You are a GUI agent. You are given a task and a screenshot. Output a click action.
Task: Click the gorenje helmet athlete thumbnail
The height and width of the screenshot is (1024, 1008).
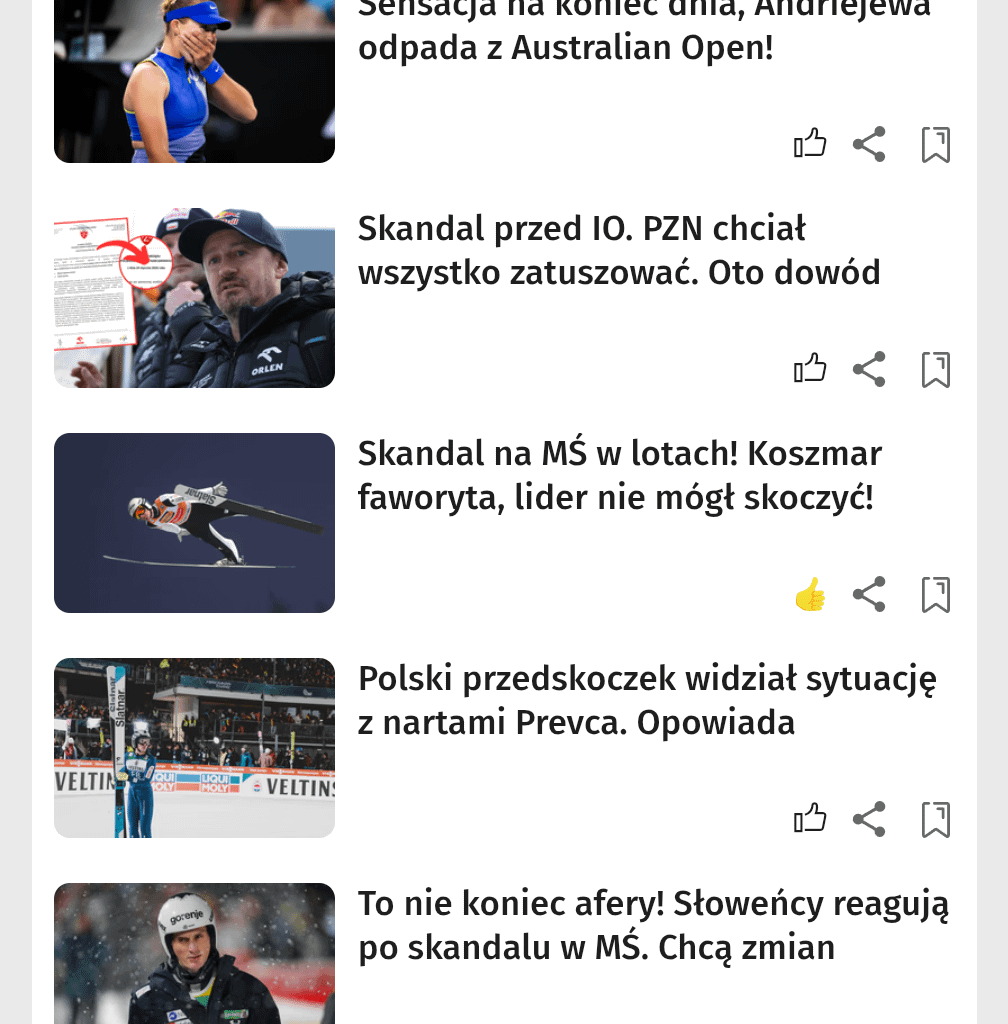pos(194,953)
